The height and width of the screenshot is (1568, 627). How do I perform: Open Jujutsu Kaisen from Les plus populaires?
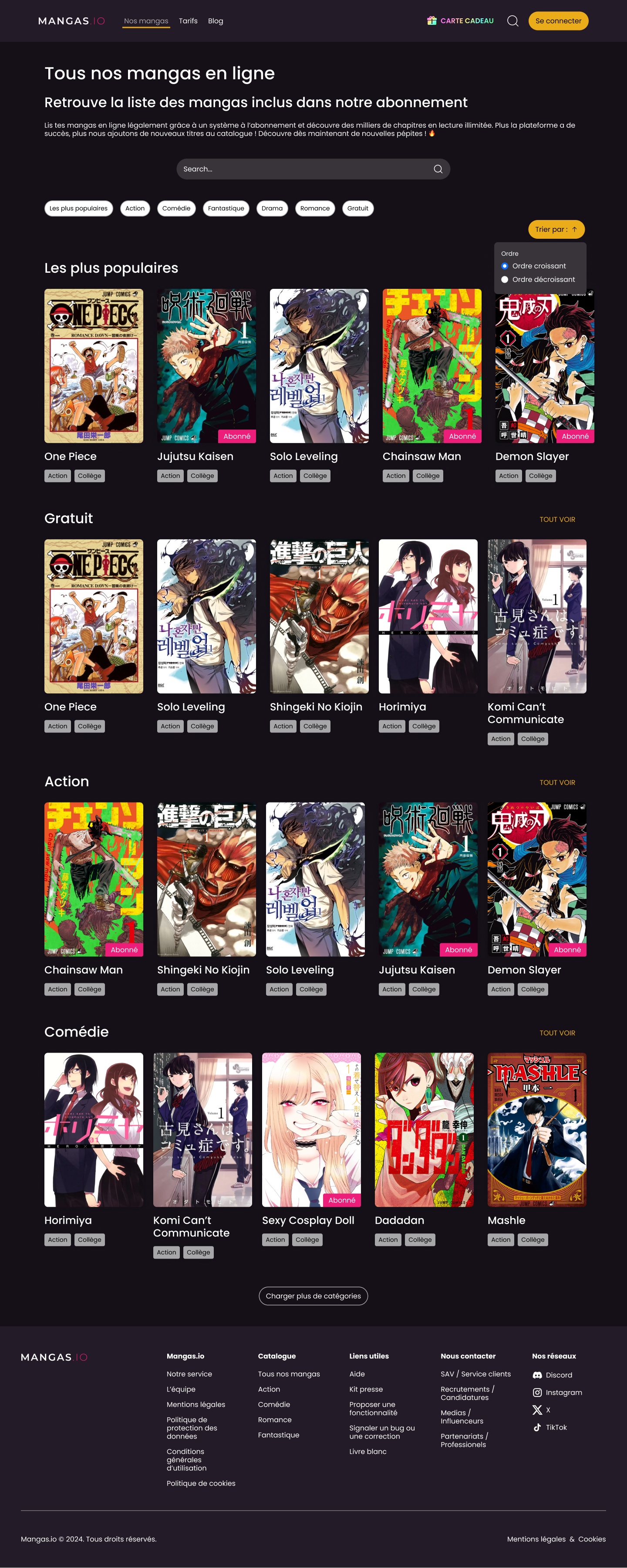pos(206,366)
